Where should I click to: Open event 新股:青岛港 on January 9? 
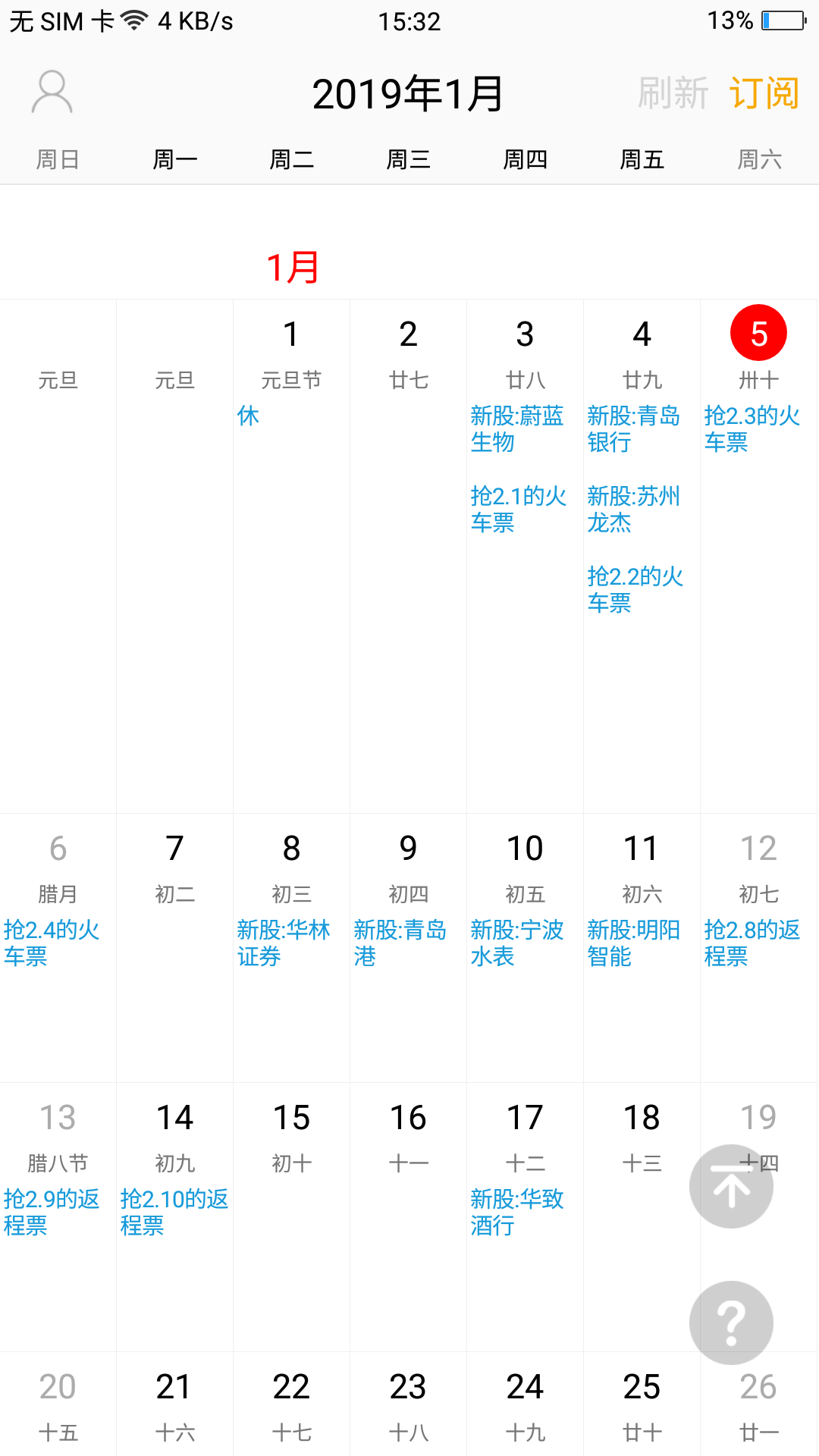[x=400, y=943]
